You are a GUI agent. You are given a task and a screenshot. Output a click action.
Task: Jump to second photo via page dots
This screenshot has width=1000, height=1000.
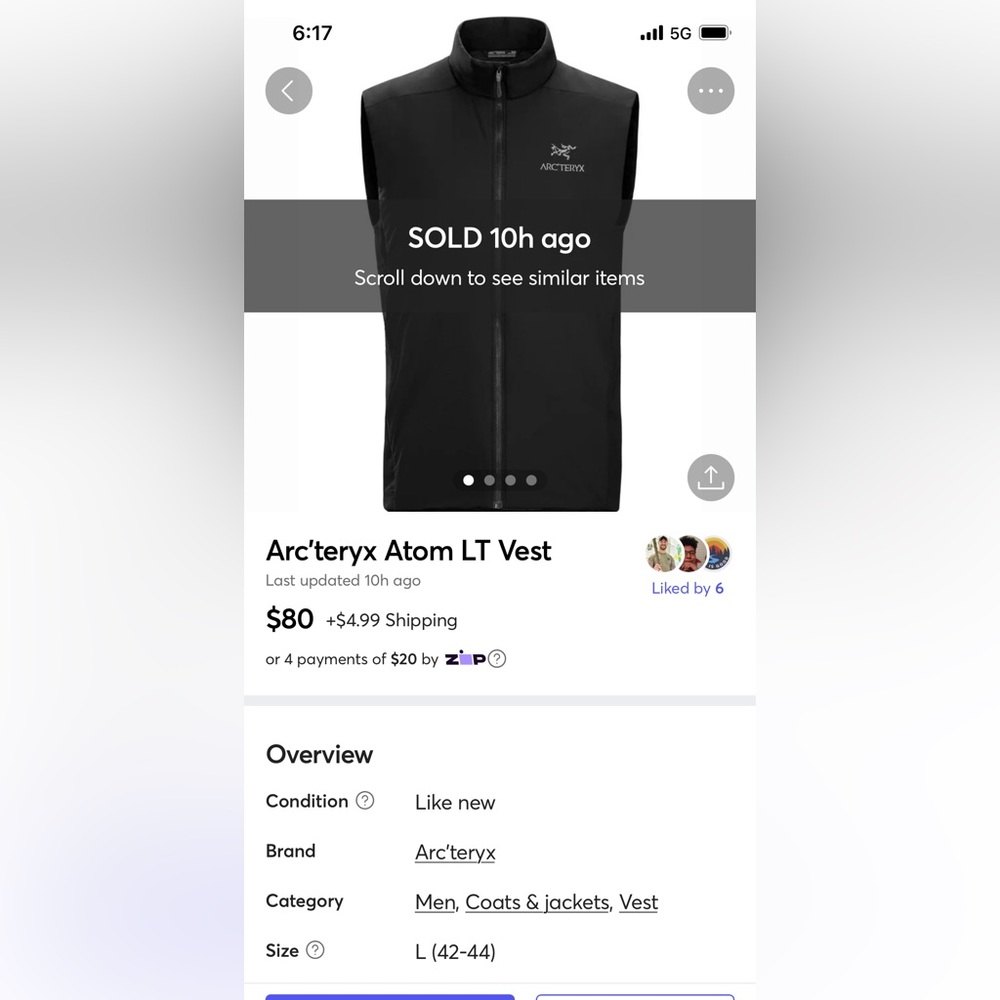coord(489,480)
